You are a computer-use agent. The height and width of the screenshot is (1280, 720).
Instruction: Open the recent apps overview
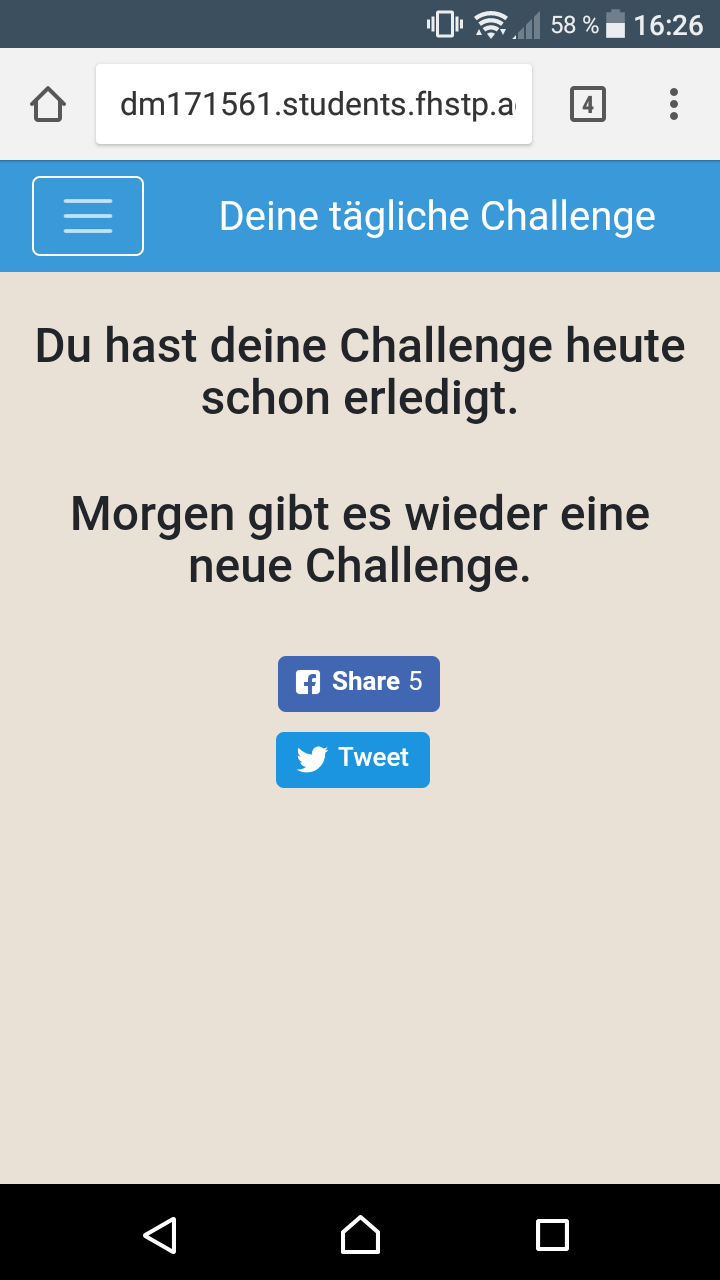tap(552, 1235)
